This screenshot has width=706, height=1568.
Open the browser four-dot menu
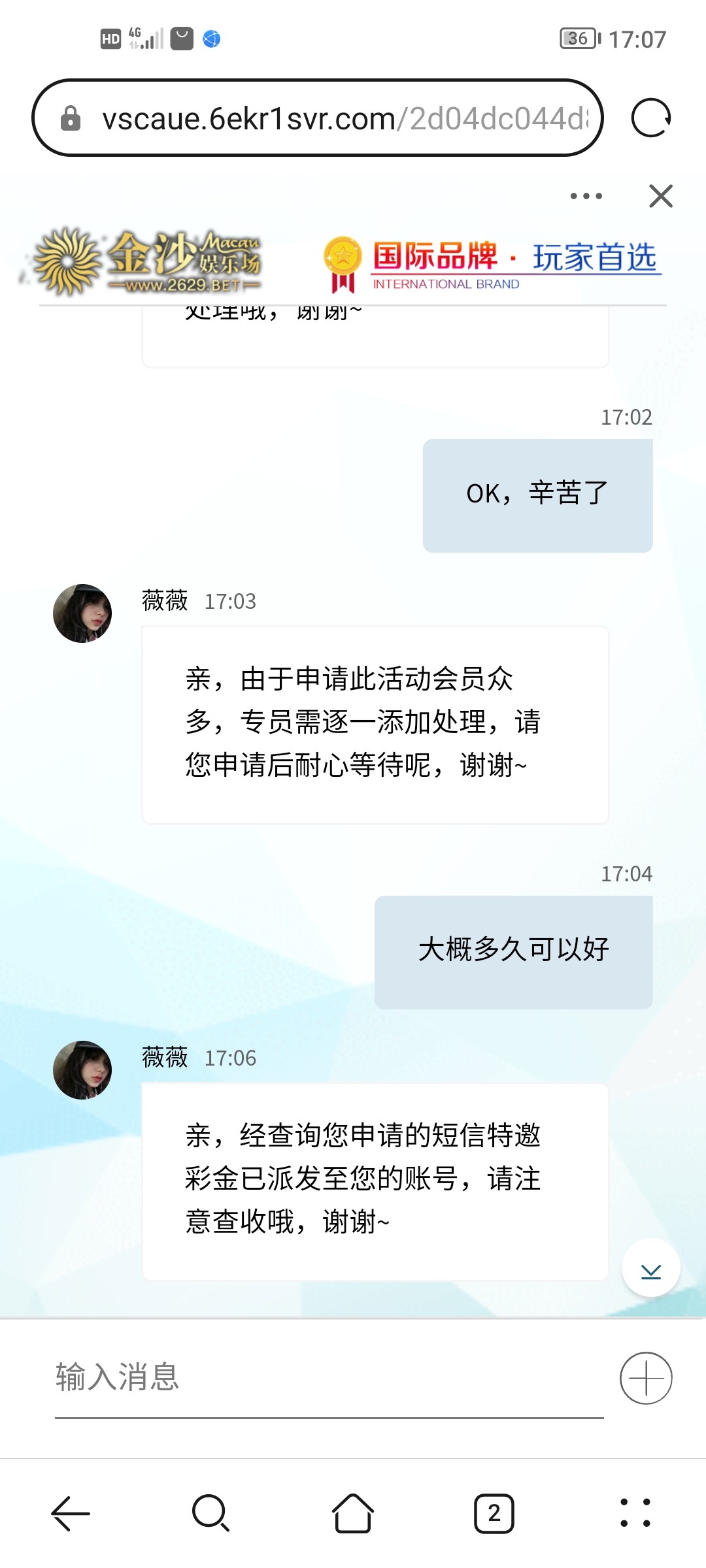[x=635, y=1513]
